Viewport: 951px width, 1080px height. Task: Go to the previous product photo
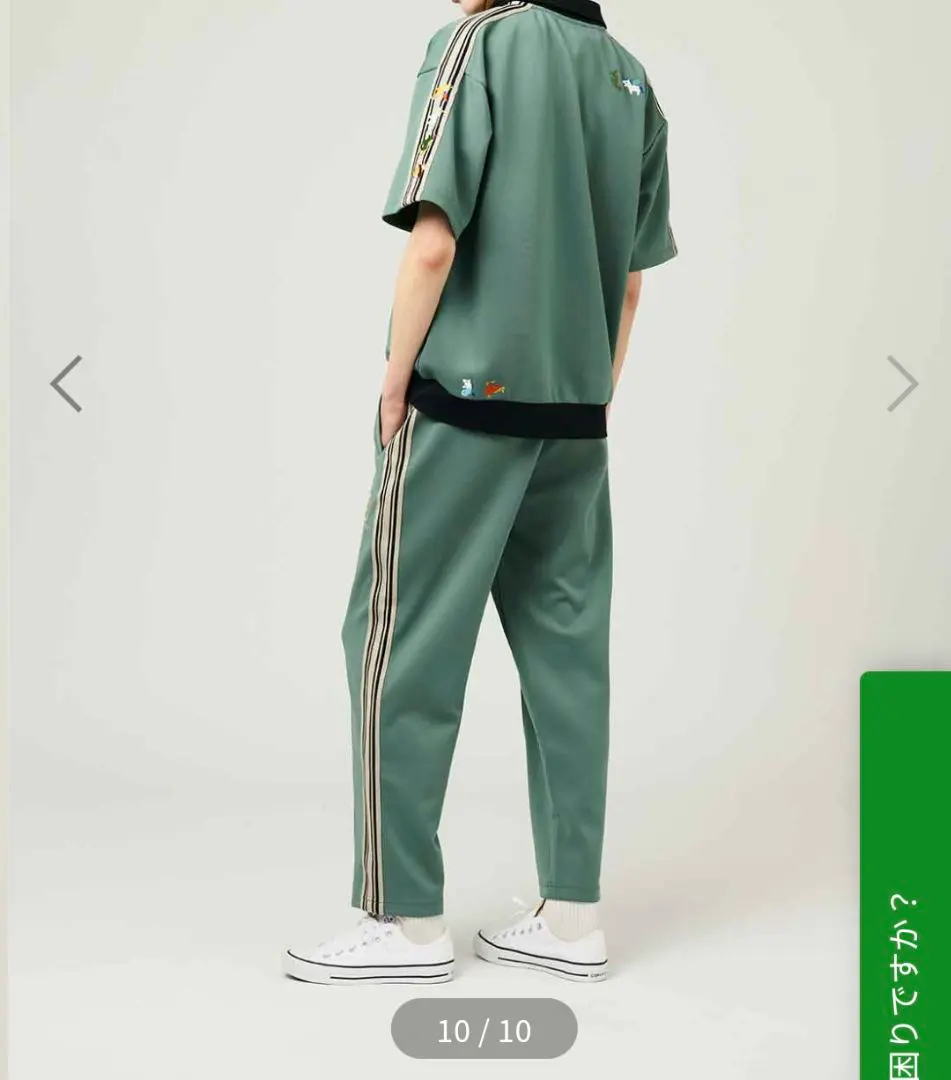[x=66, y=384]
